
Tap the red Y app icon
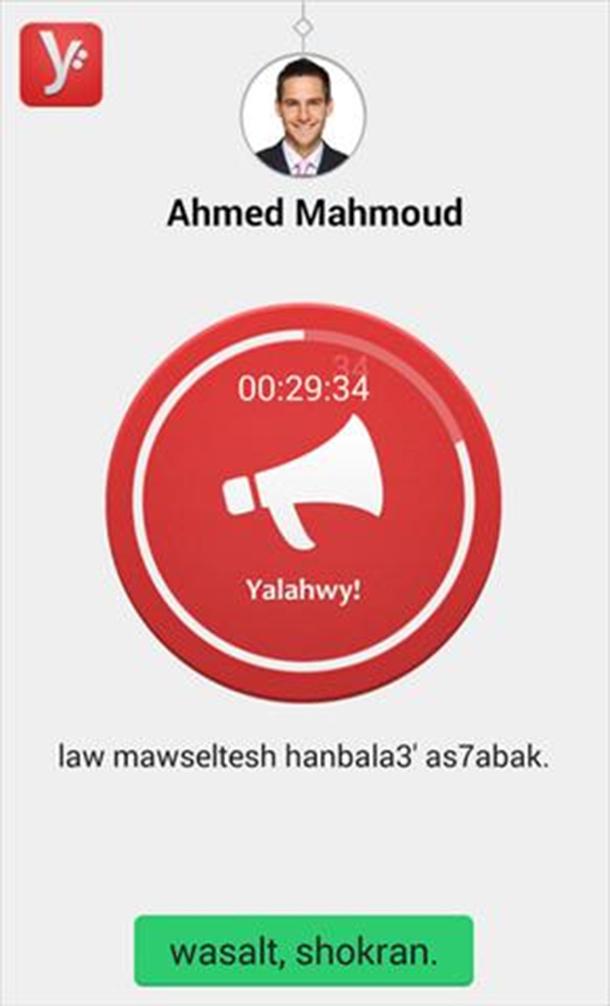coord(61,64)
